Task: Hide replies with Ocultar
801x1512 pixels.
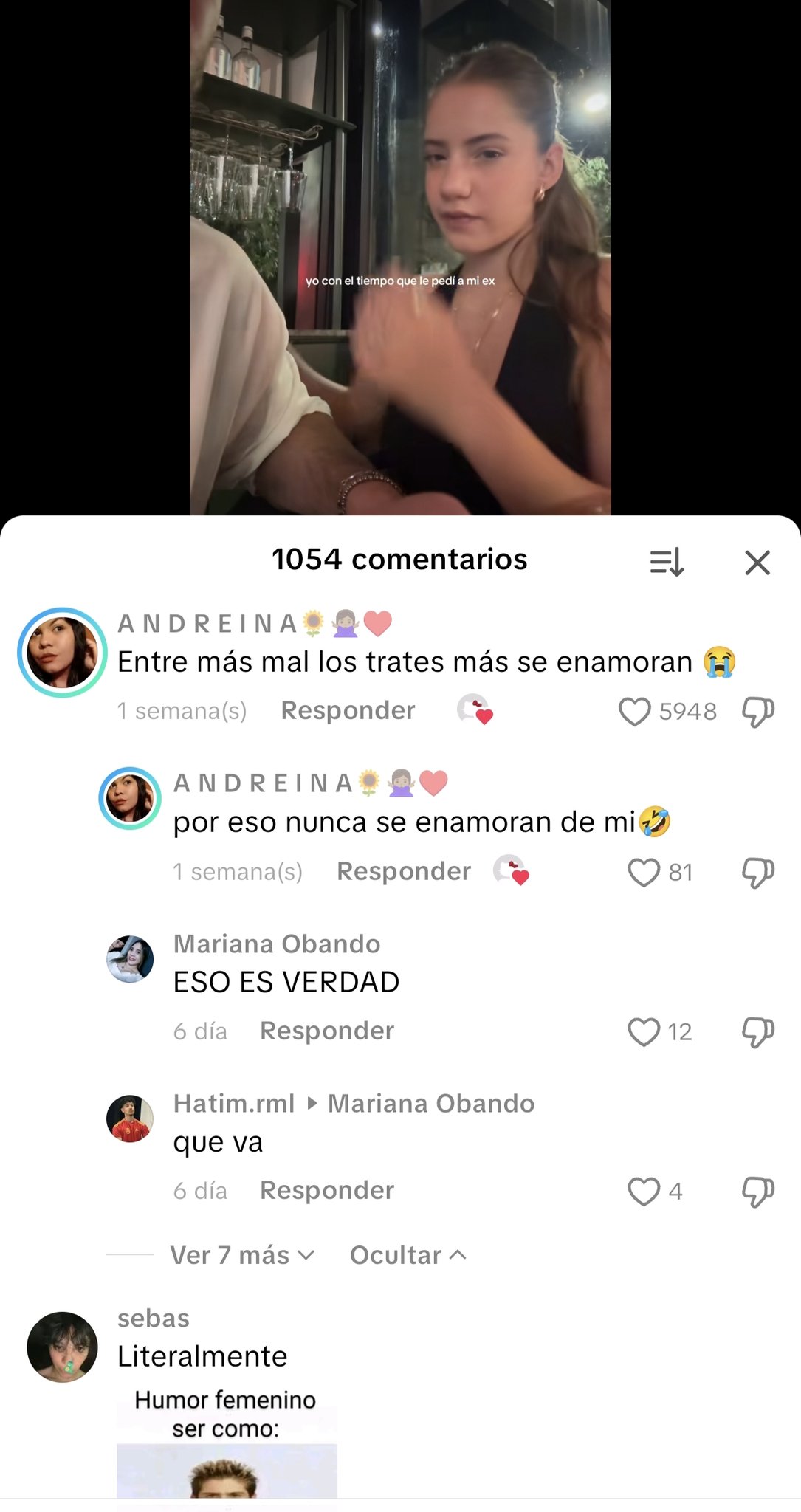Action: click(x=408, y=1255)
